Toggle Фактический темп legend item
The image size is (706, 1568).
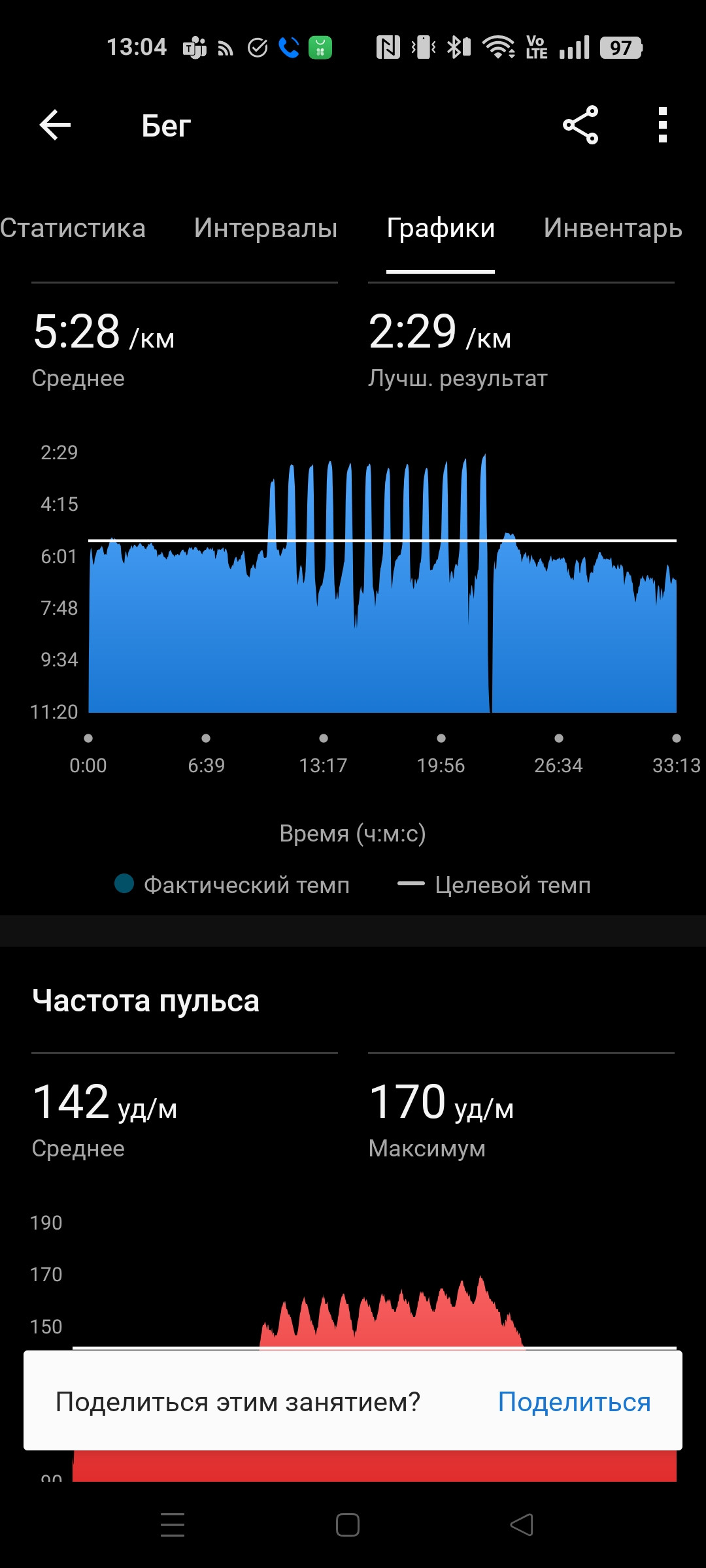(x=232, y=885)
